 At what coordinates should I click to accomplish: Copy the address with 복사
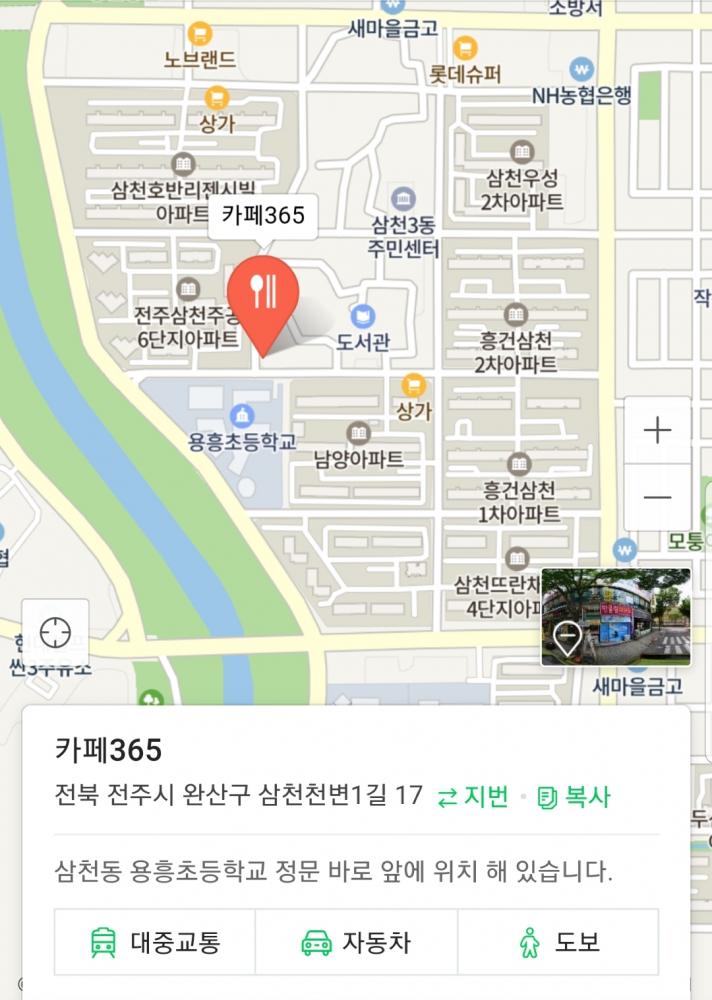click(x=574, y=796)
